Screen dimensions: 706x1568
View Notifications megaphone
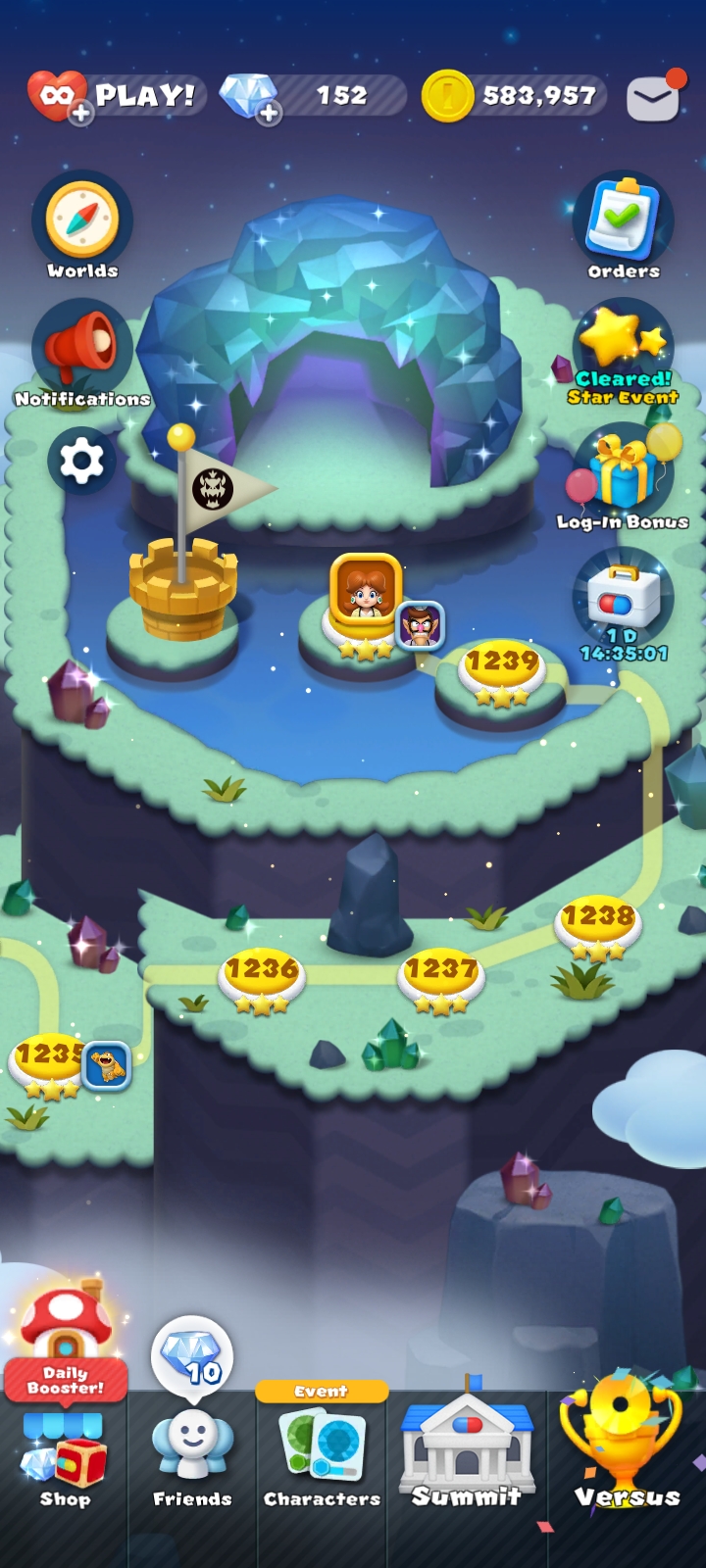click(81, 351)
